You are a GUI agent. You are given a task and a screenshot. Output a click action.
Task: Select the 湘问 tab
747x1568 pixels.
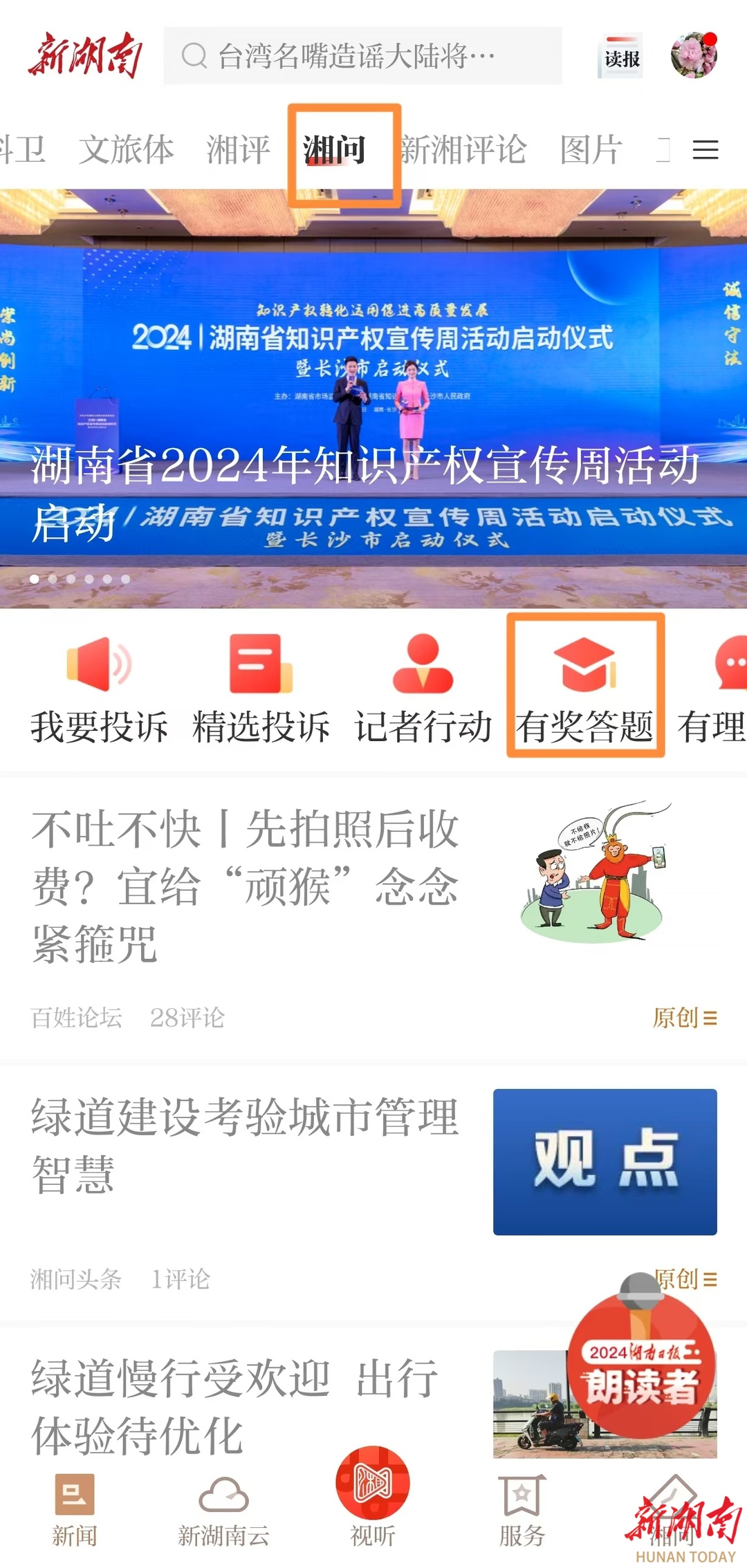point(335,150)
